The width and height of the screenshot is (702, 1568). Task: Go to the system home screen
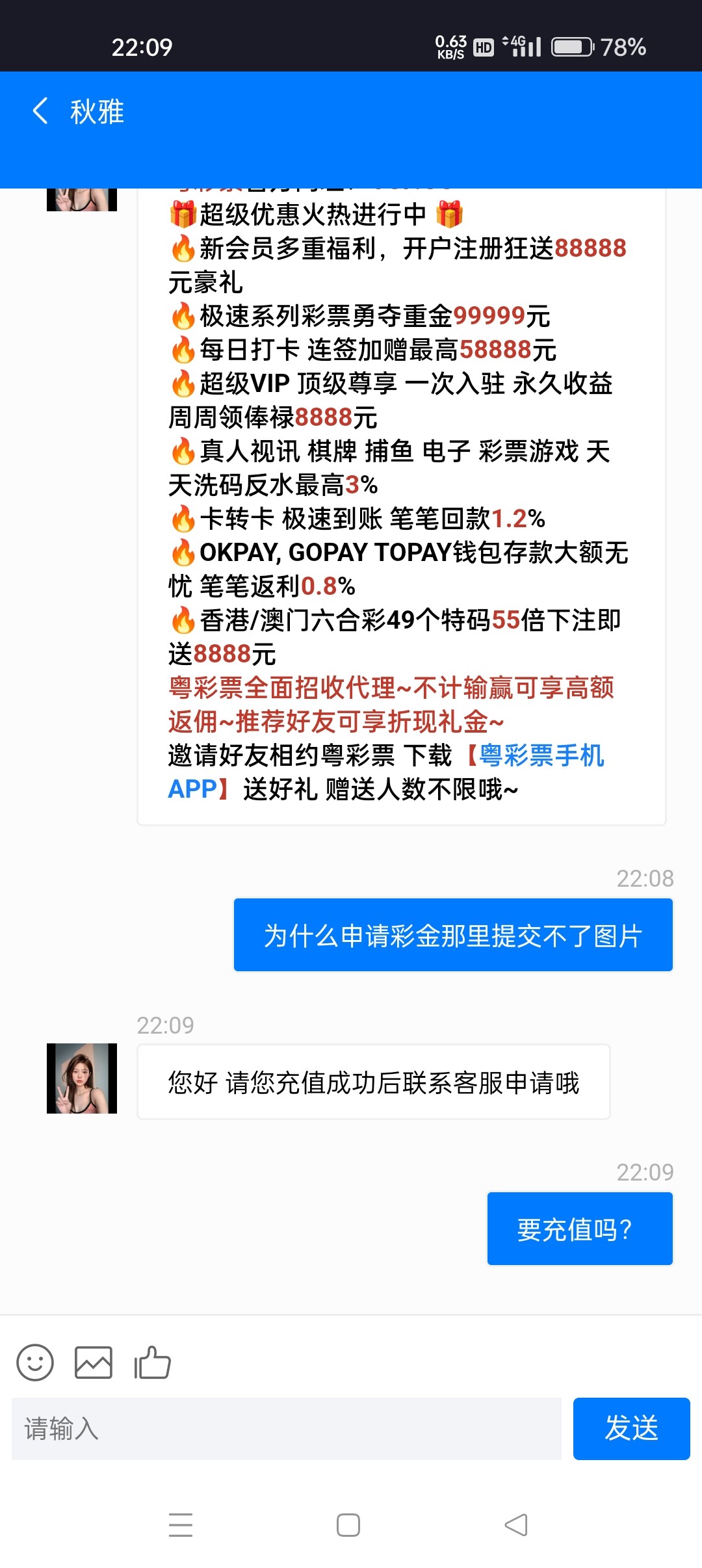point(348,1524)
